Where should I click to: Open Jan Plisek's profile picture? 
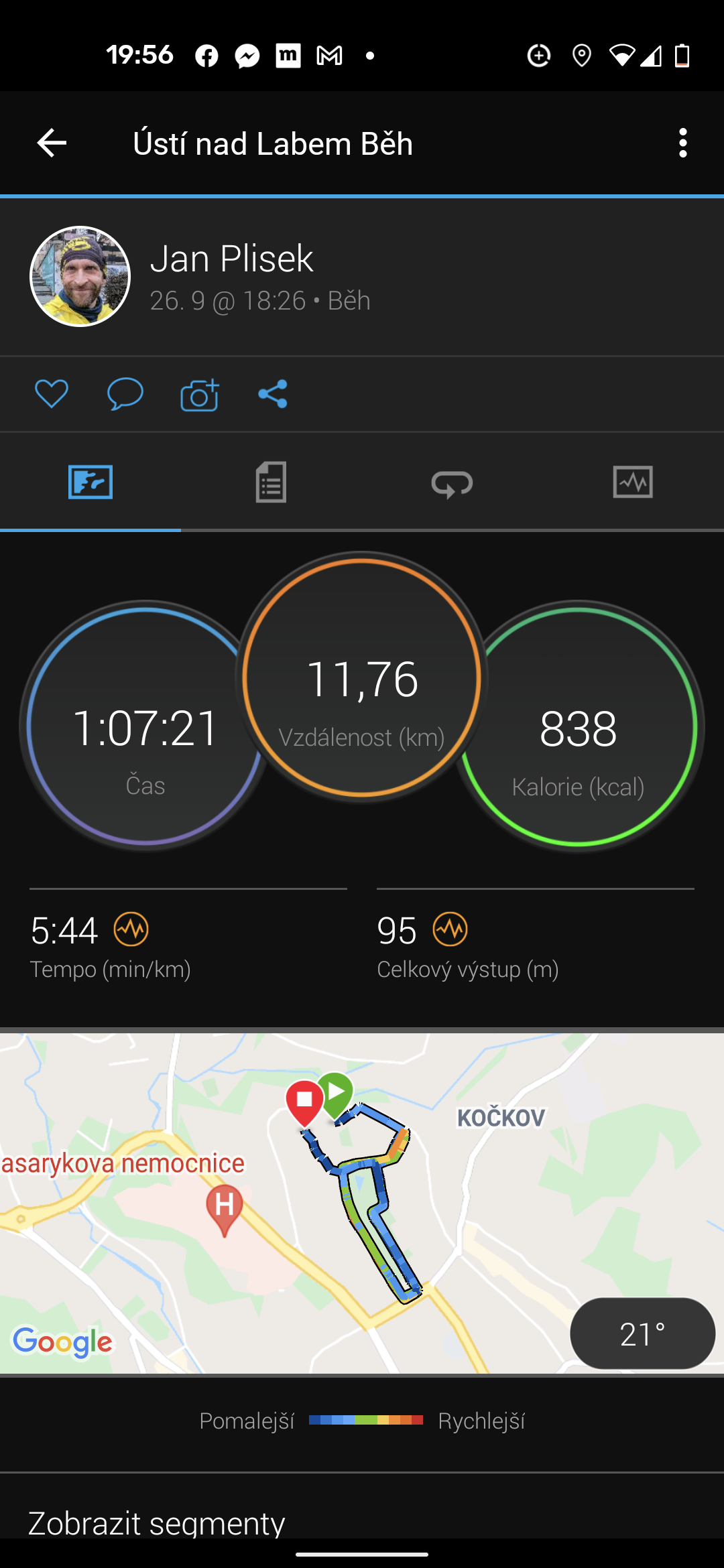80,277
